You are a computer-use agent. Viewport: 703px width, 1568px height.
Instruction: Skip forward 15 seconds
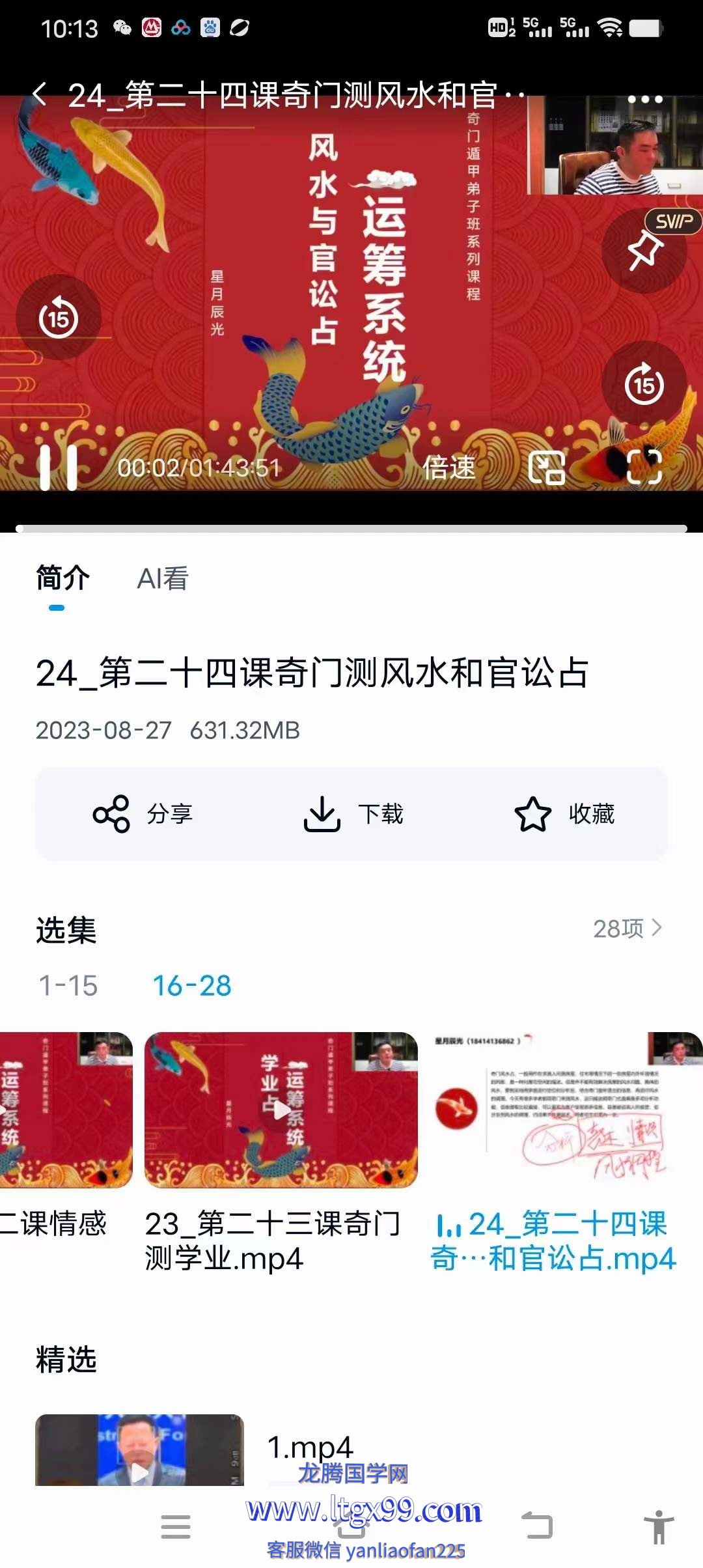(x=644, y=384)
